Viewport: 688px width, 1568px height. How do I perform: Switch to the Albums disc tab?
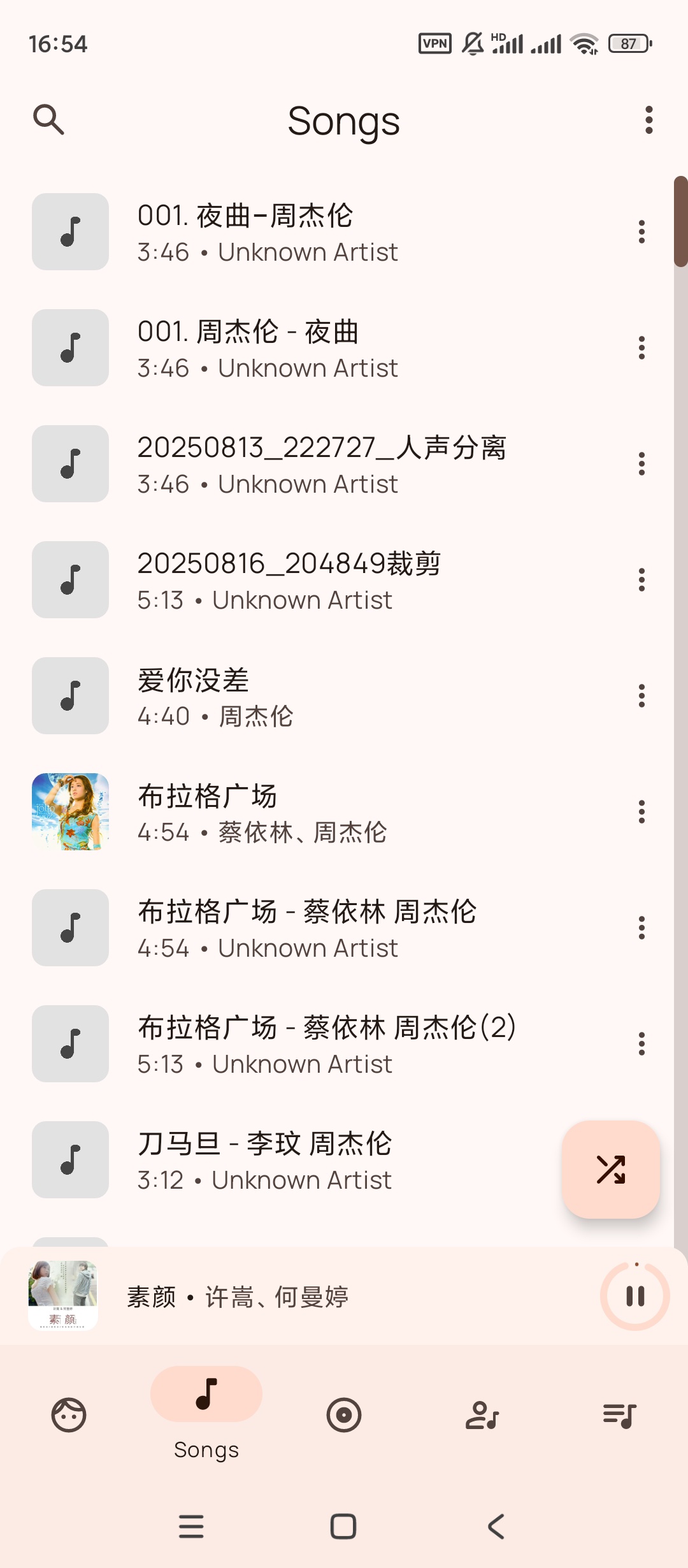344,1415
